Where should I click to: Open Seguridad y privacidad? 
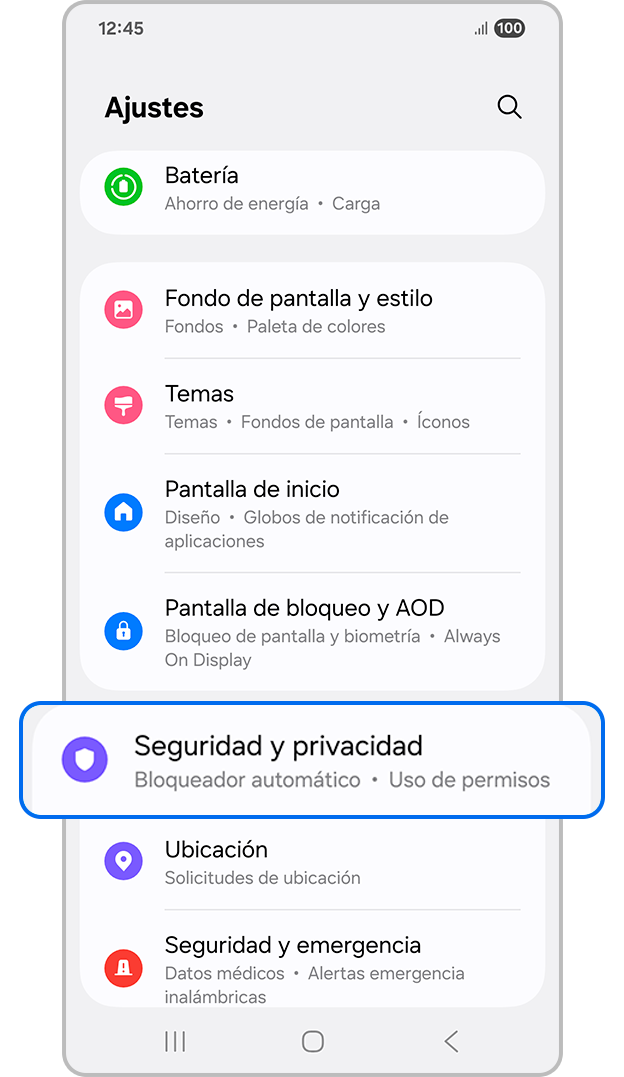312,760
